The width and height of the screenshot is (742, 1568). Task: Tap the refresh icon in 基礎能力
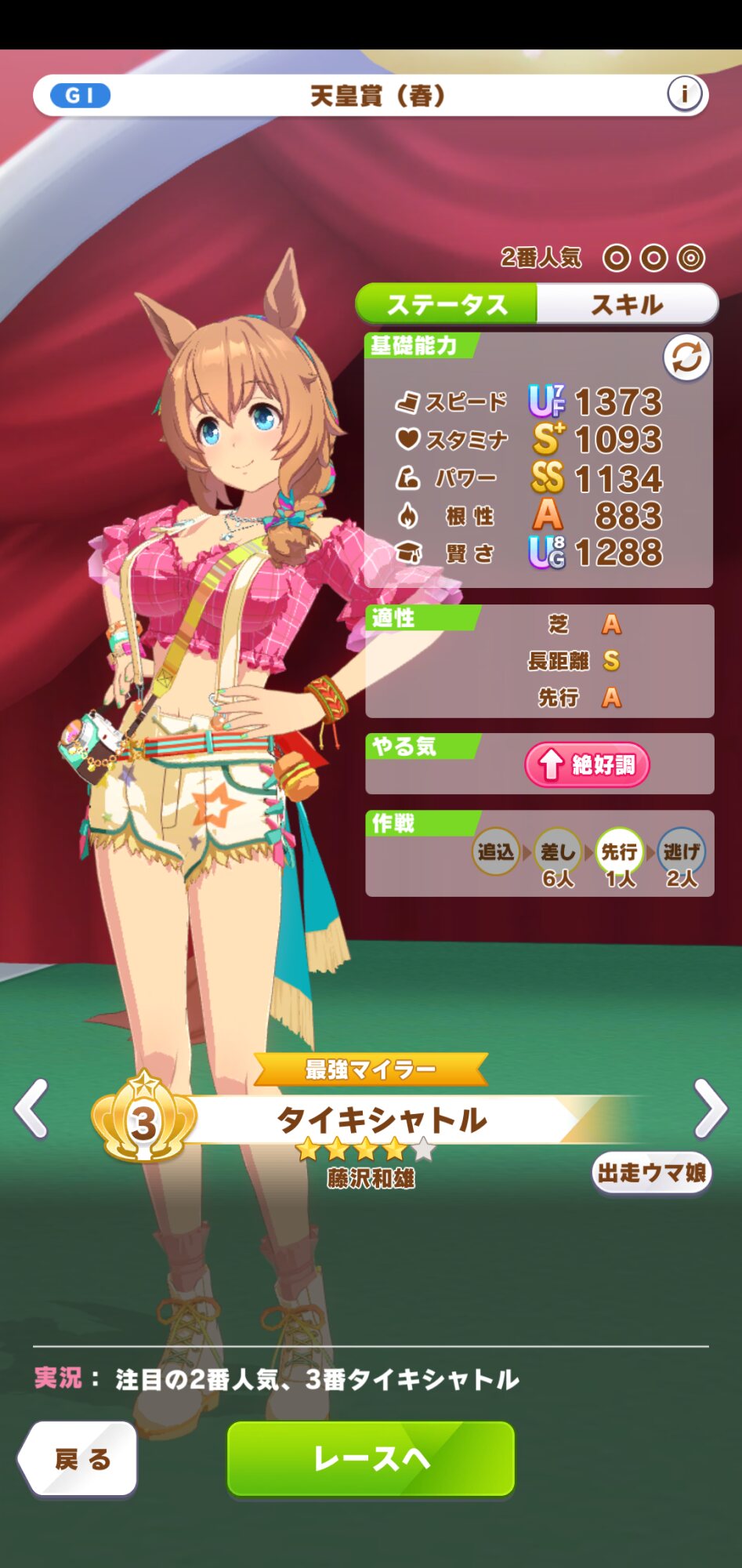click(x=686, y=358)
